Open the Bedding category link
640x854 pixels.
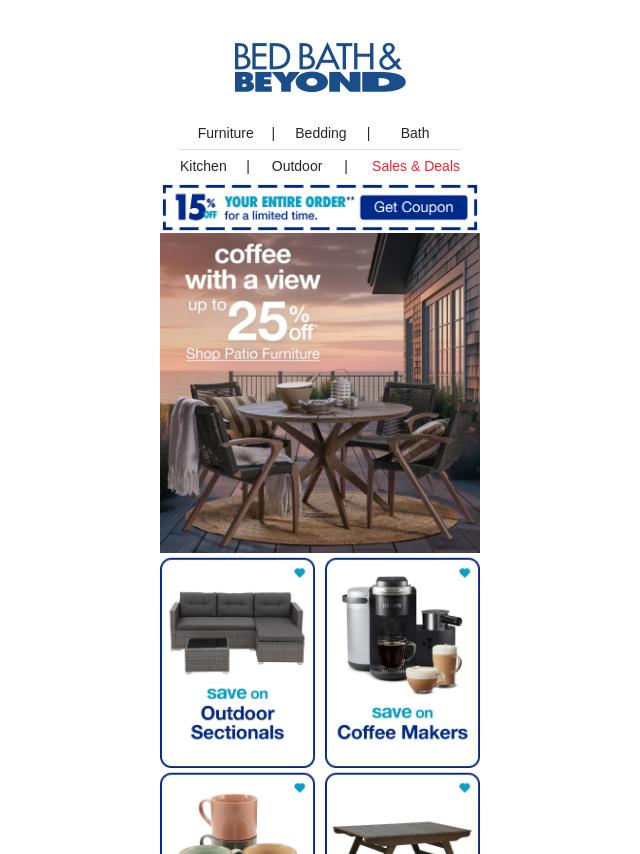pos(320,133)
